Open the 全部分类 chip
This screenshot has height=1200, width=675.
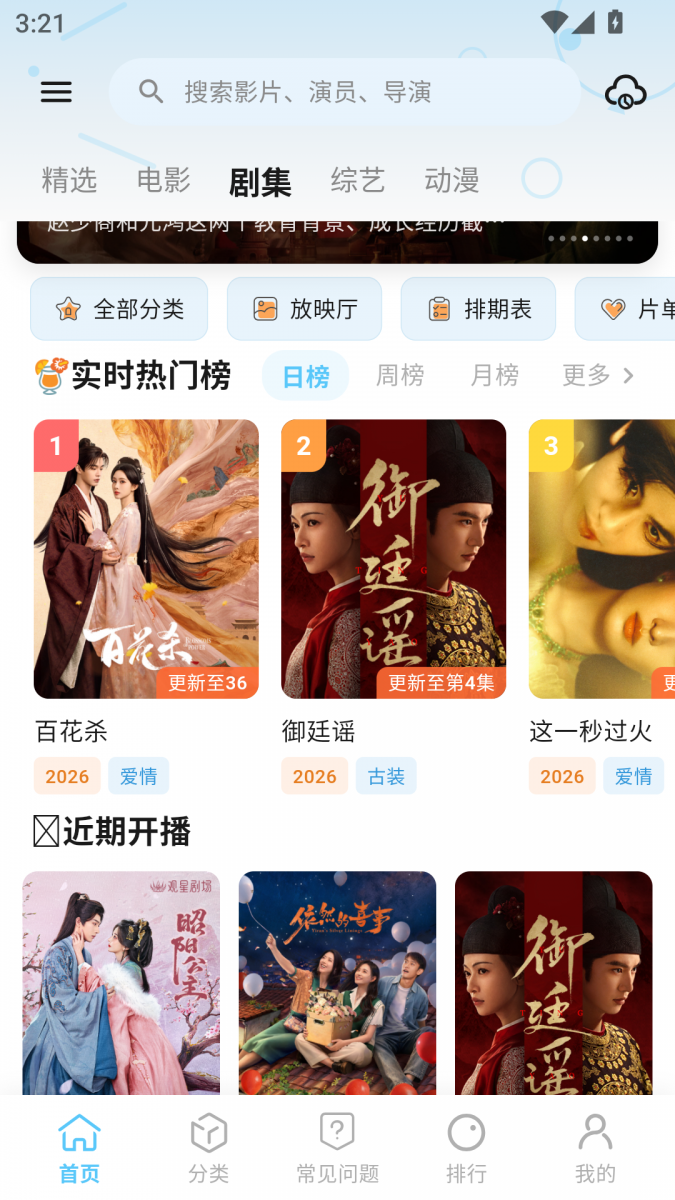point(119,309)
